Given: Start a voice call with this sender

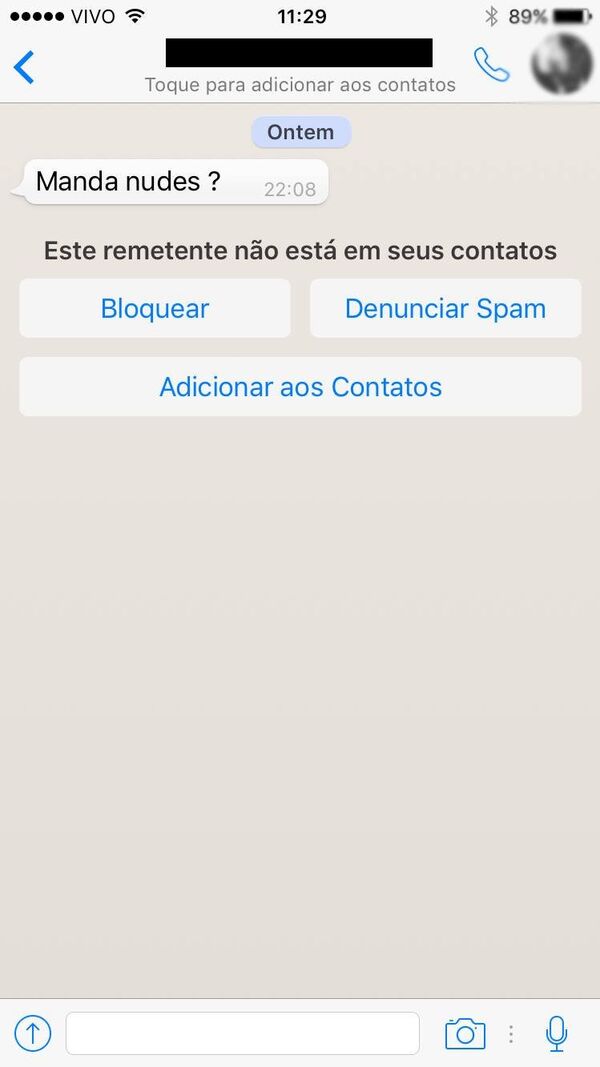Looking at the screenshot, I should pyautogui.click(x=491, y=65).
